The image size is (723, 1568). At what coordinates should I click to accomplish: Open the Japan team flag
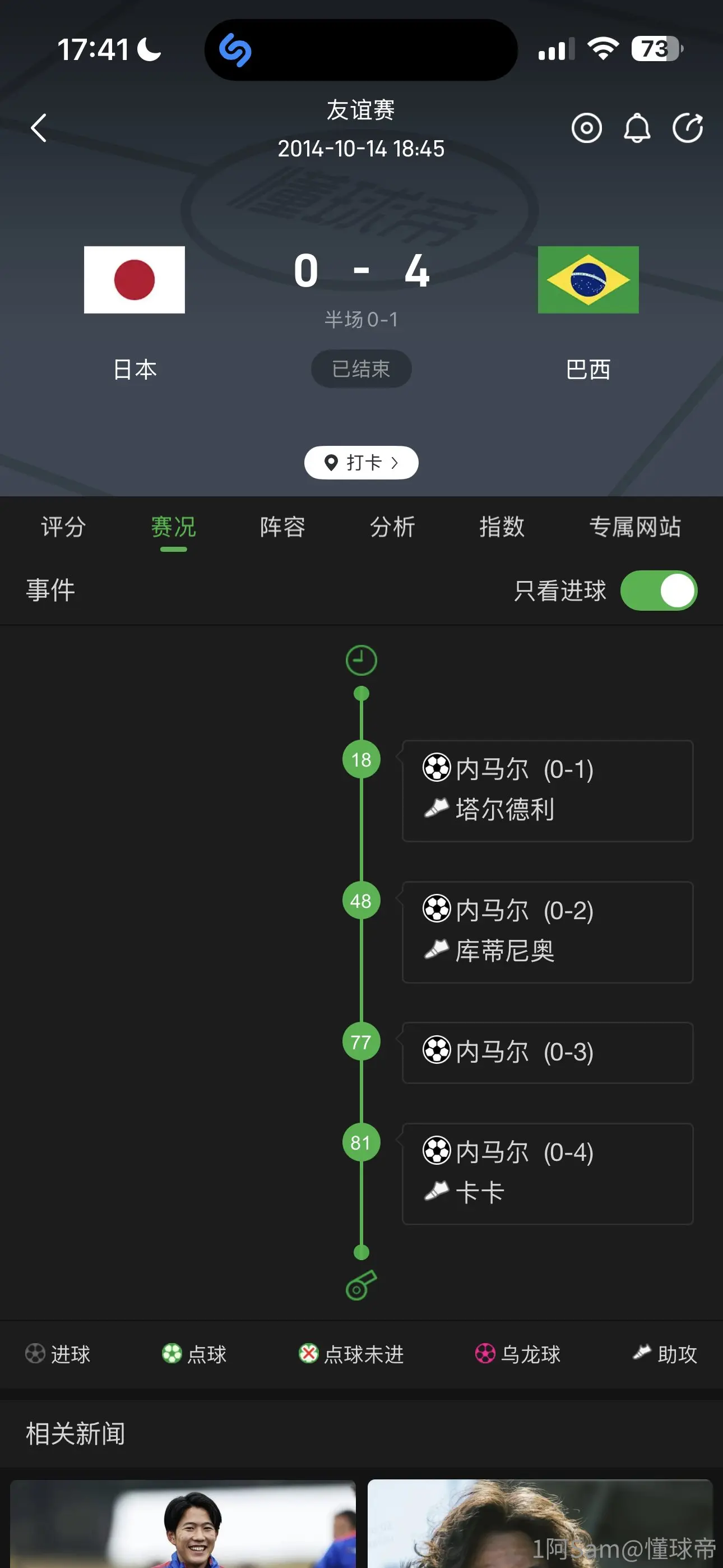(x=135, y=280)
